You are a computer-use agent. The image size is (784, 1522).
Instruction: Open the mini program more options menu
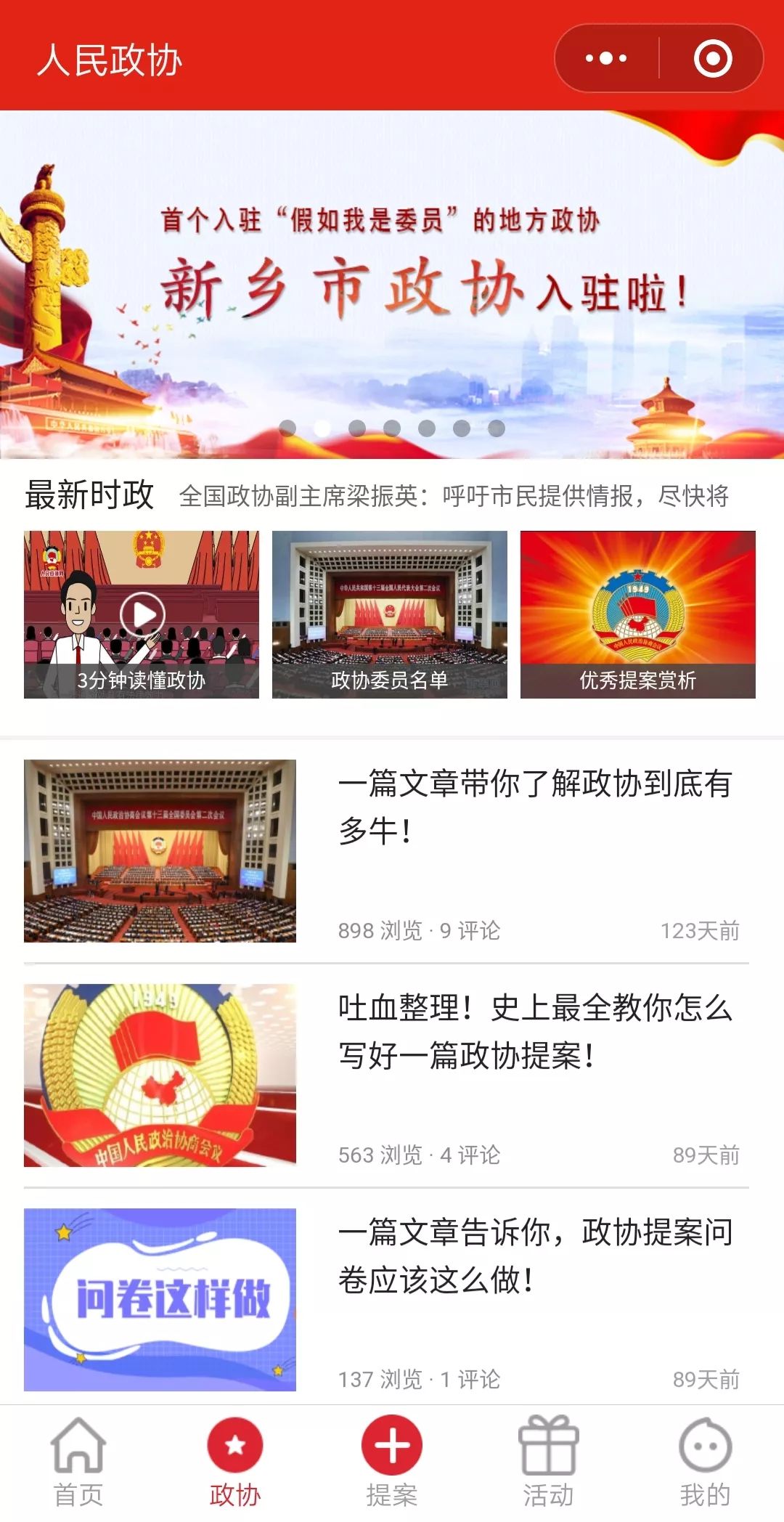click(606, 58)
